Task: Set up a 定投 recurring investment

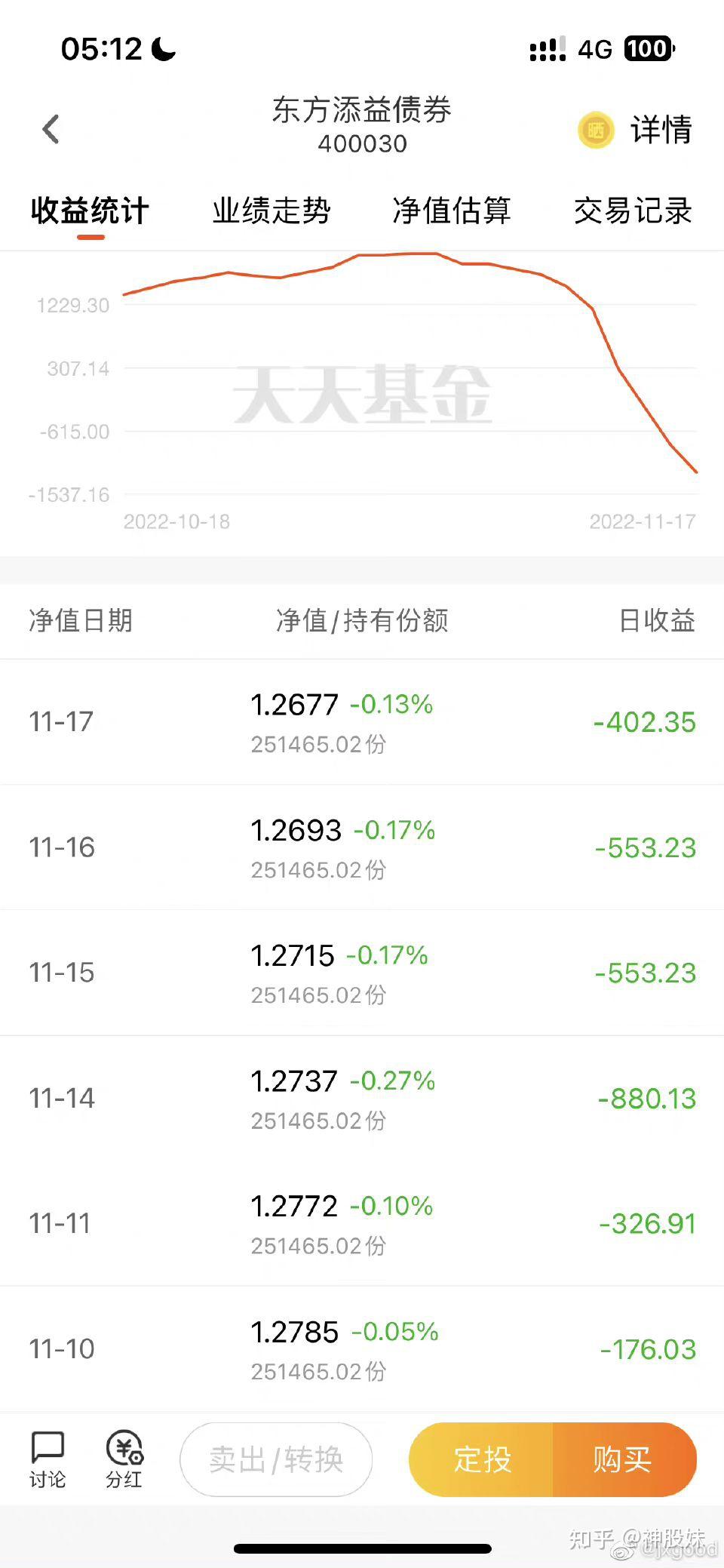Action: click(482, 1459)
